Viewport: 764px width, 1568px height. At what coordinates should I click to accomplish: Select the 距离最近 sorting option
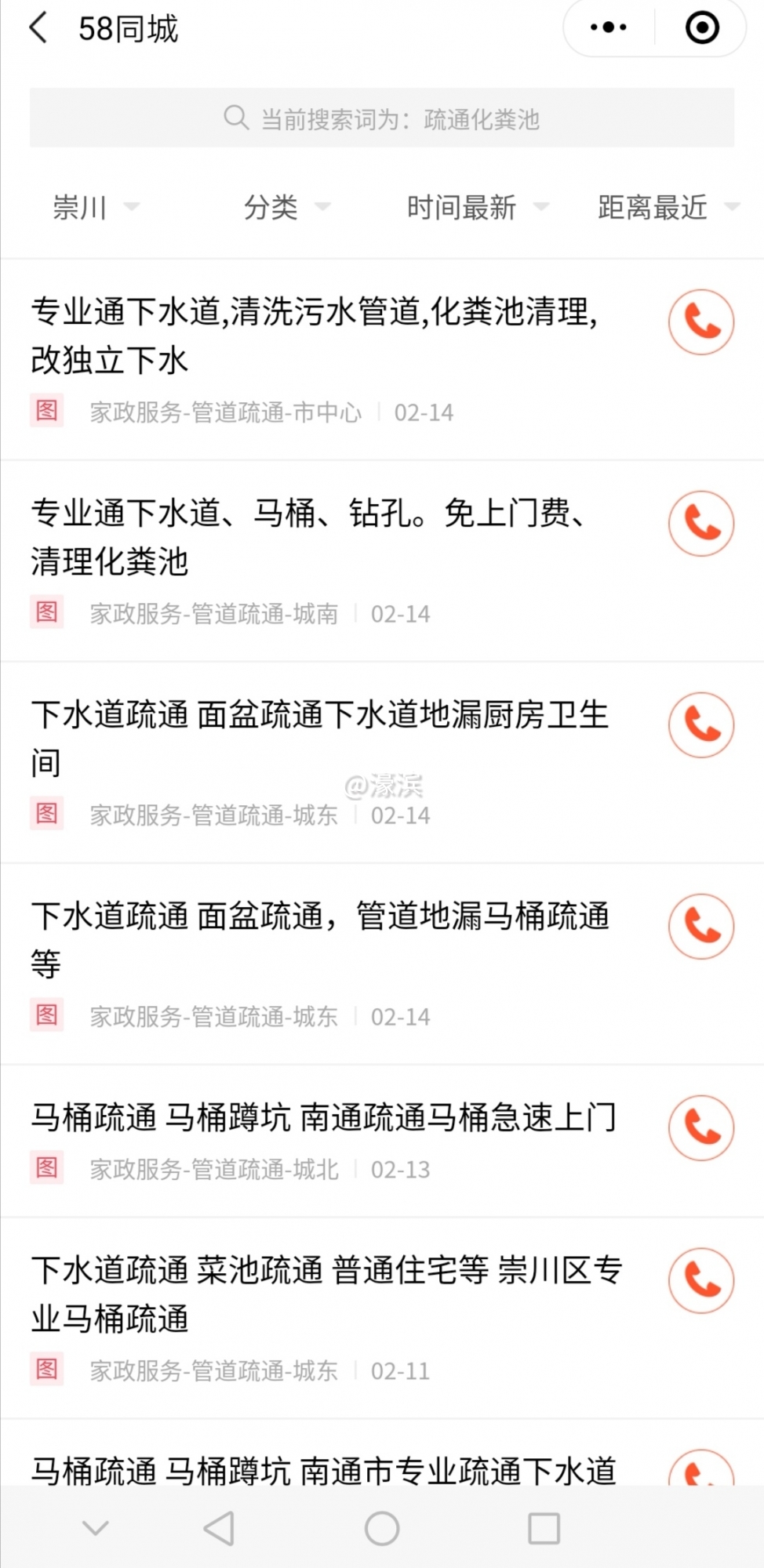click(x=651, y=207)
